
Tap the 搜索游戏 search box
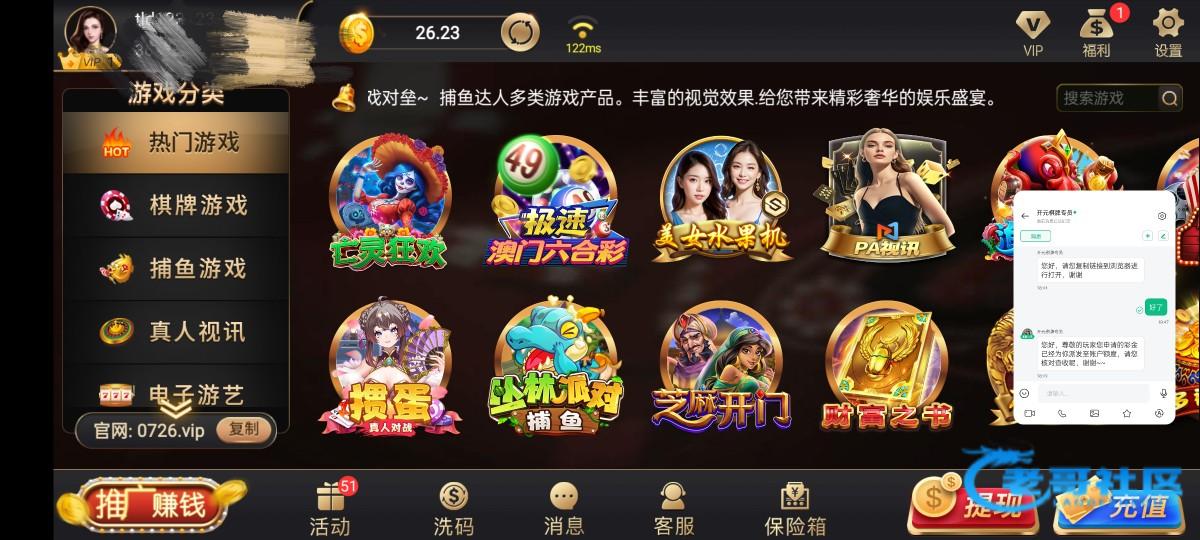[1107, 98]
